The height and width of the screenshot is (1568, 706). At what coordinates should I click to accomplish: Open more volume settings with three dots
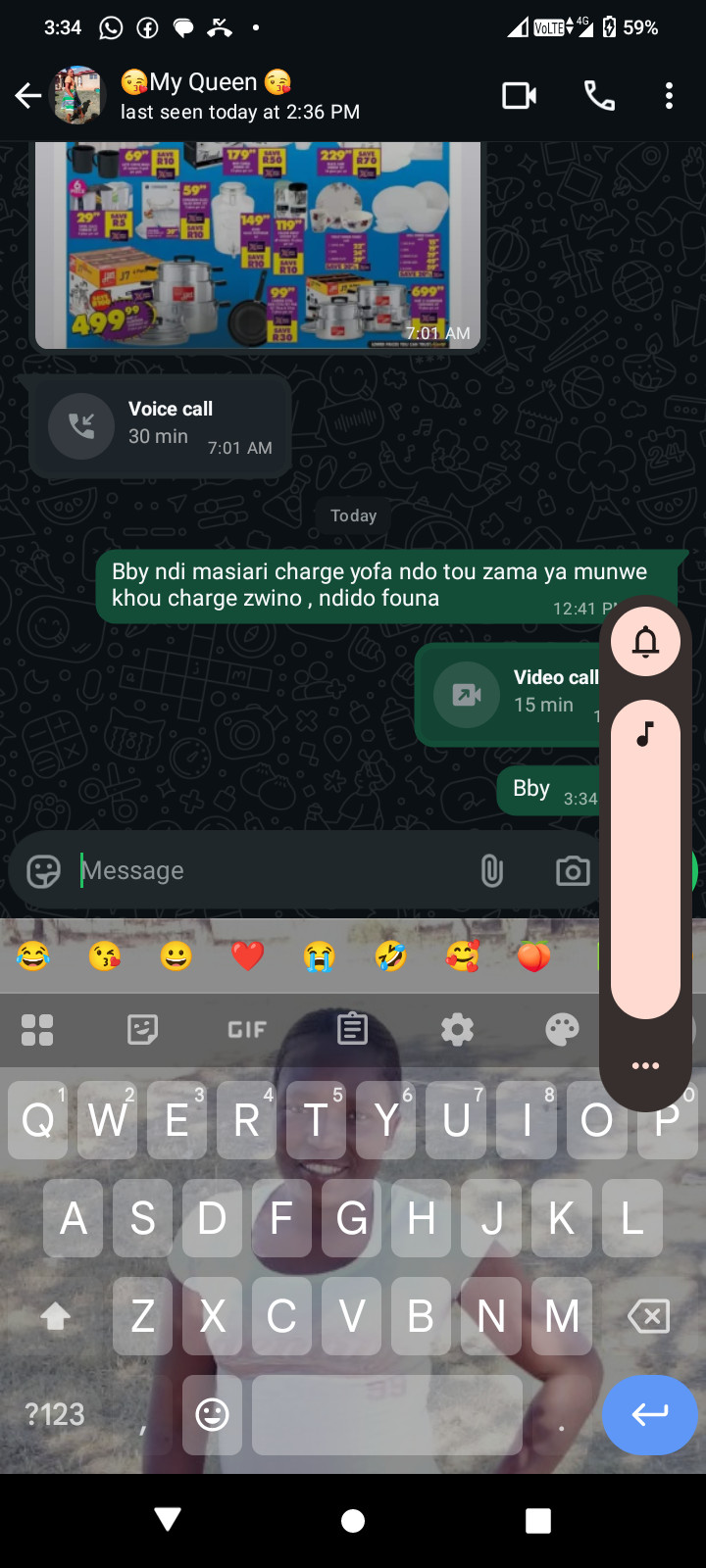[x=645, y=1065]
